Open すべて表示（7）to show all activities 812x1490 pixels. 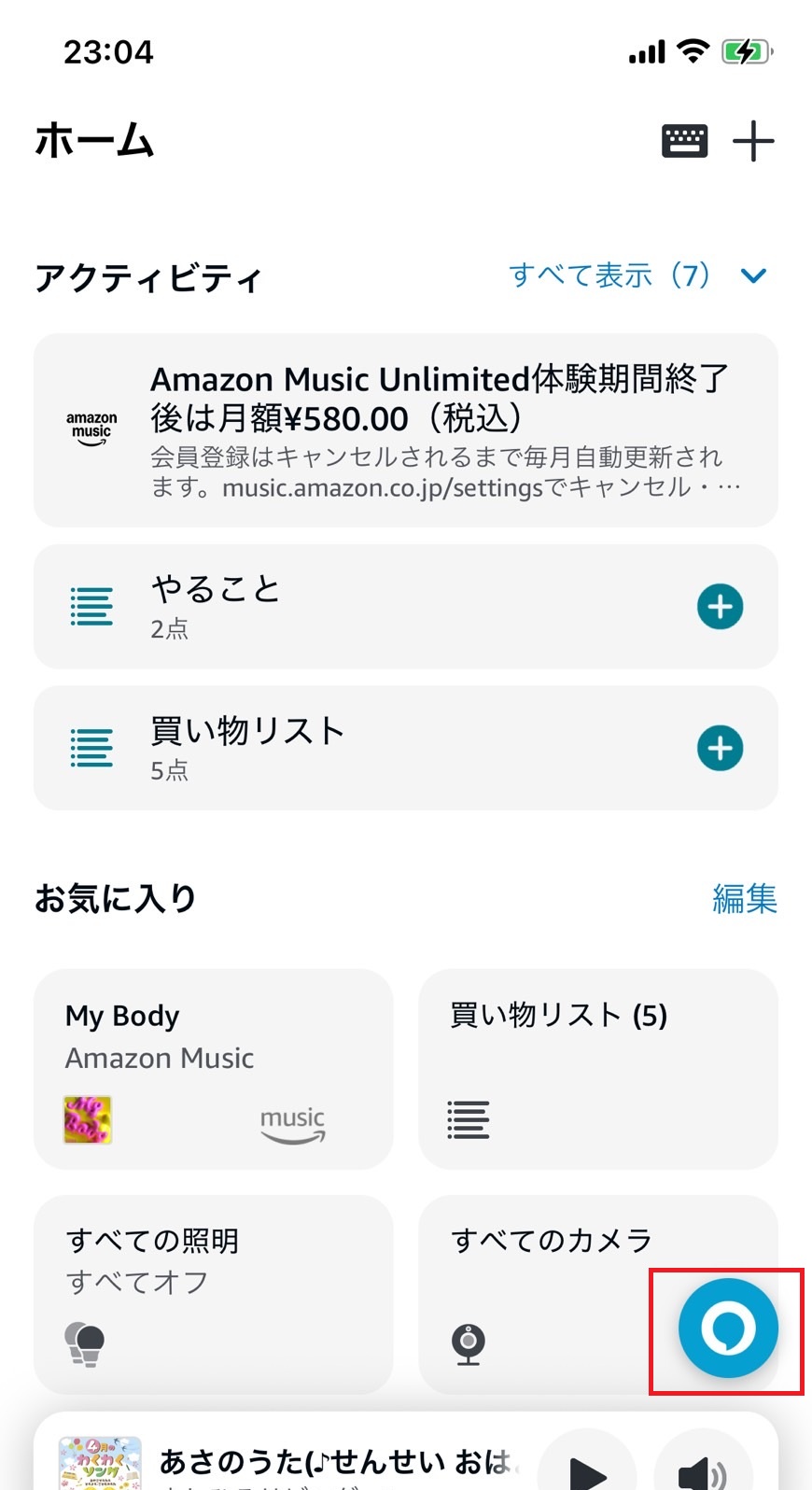click(609, 275)
